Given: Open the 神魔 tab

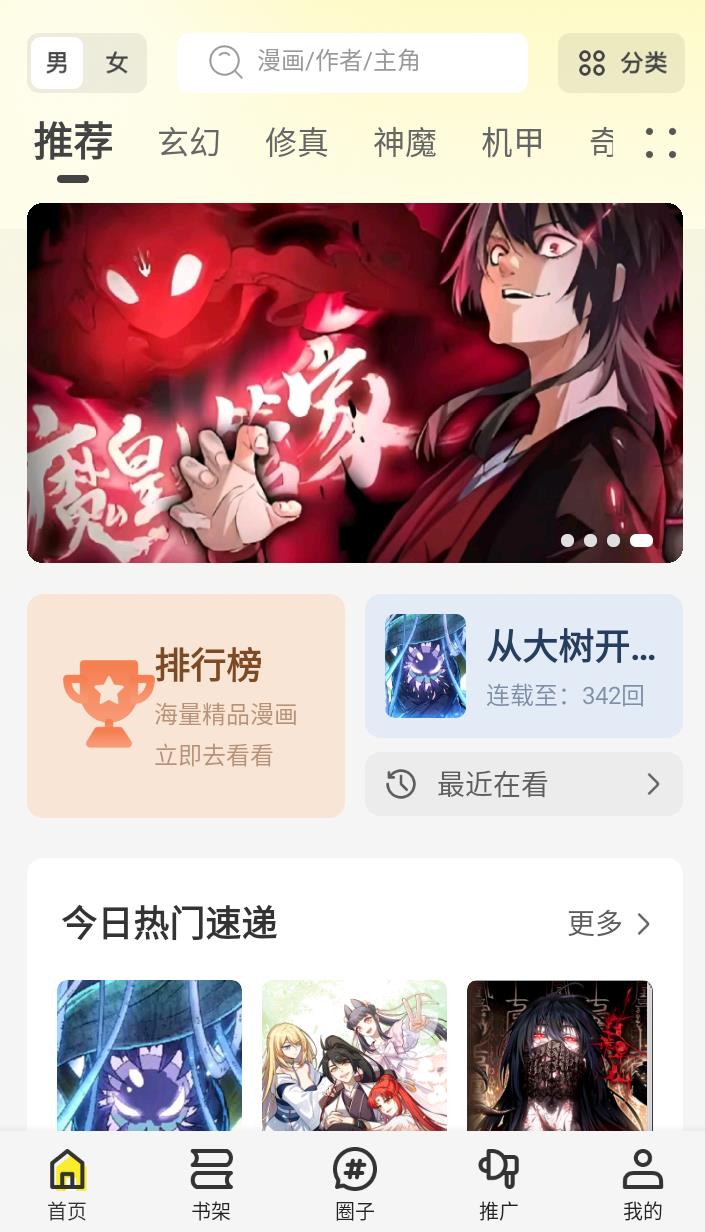Looking at the screenshot, I should tap(405, 143).
